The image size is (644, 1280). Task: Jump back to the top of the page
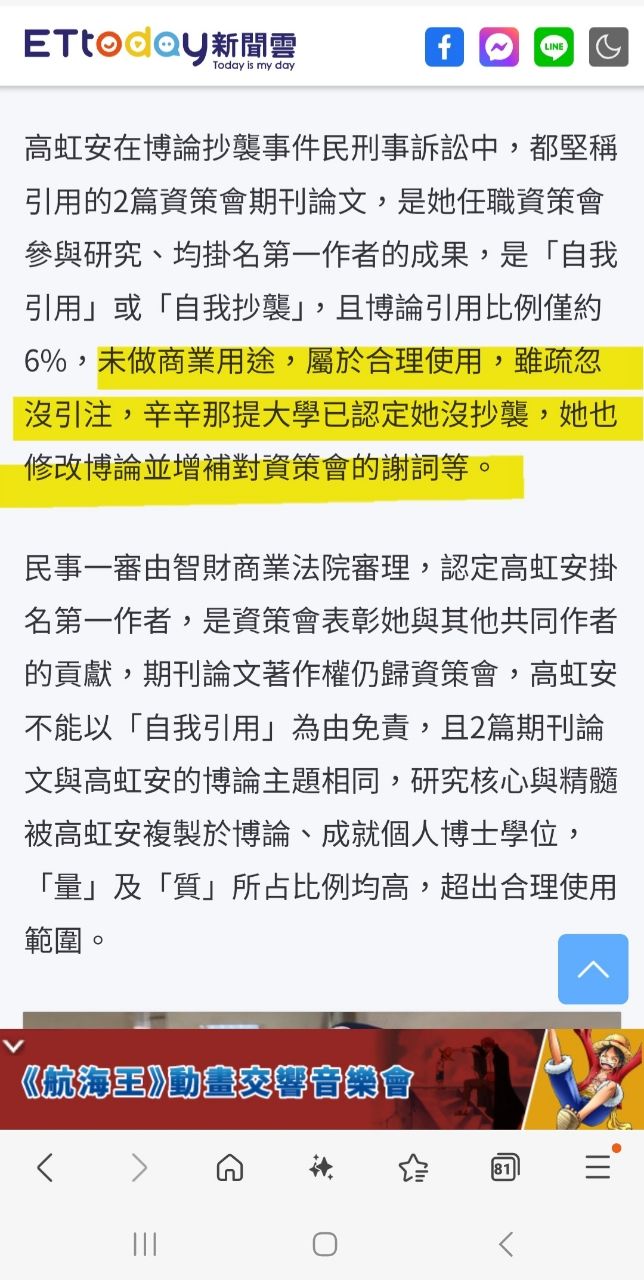click(593, 969)
